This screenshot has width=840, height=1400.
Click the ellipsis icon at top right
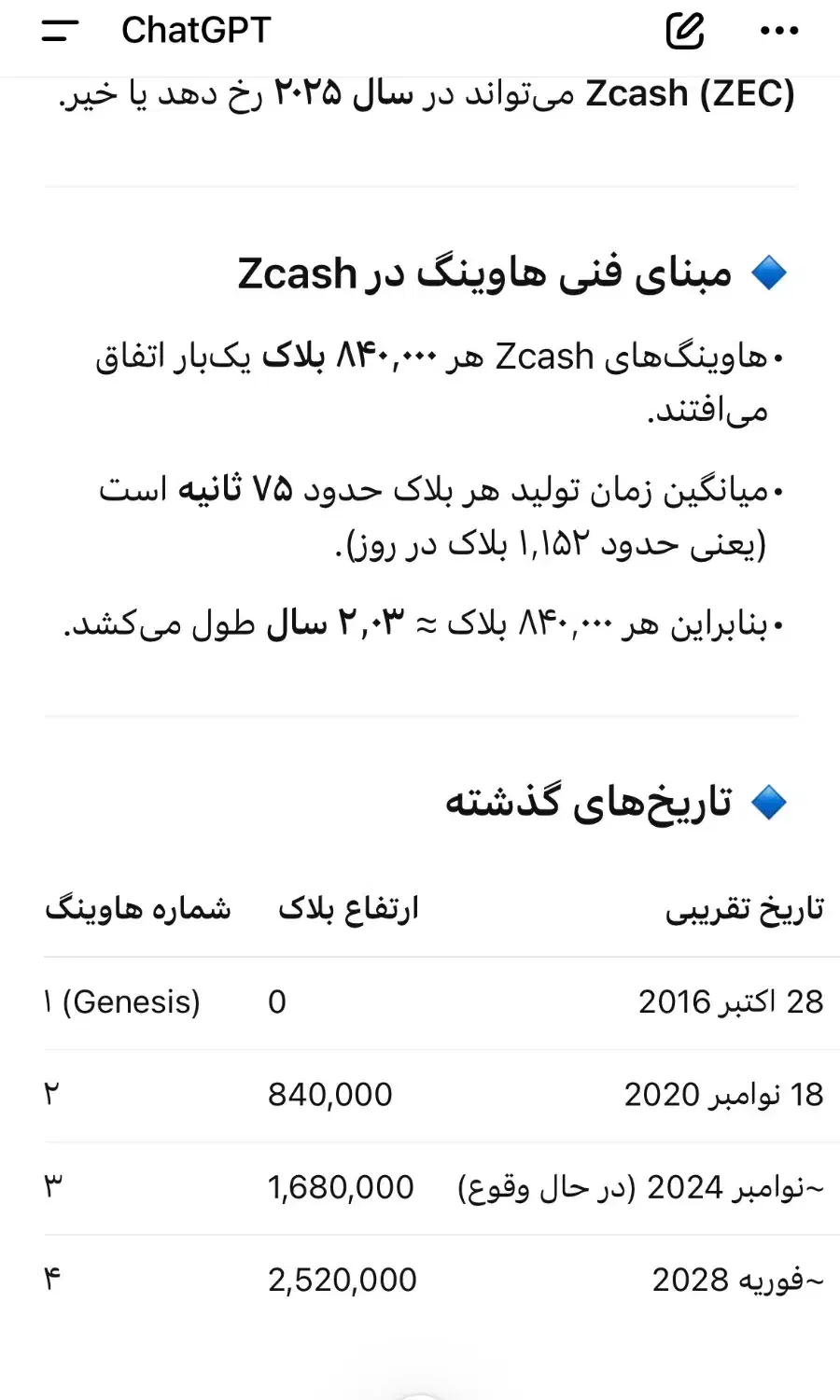click(x=780, y=31)
